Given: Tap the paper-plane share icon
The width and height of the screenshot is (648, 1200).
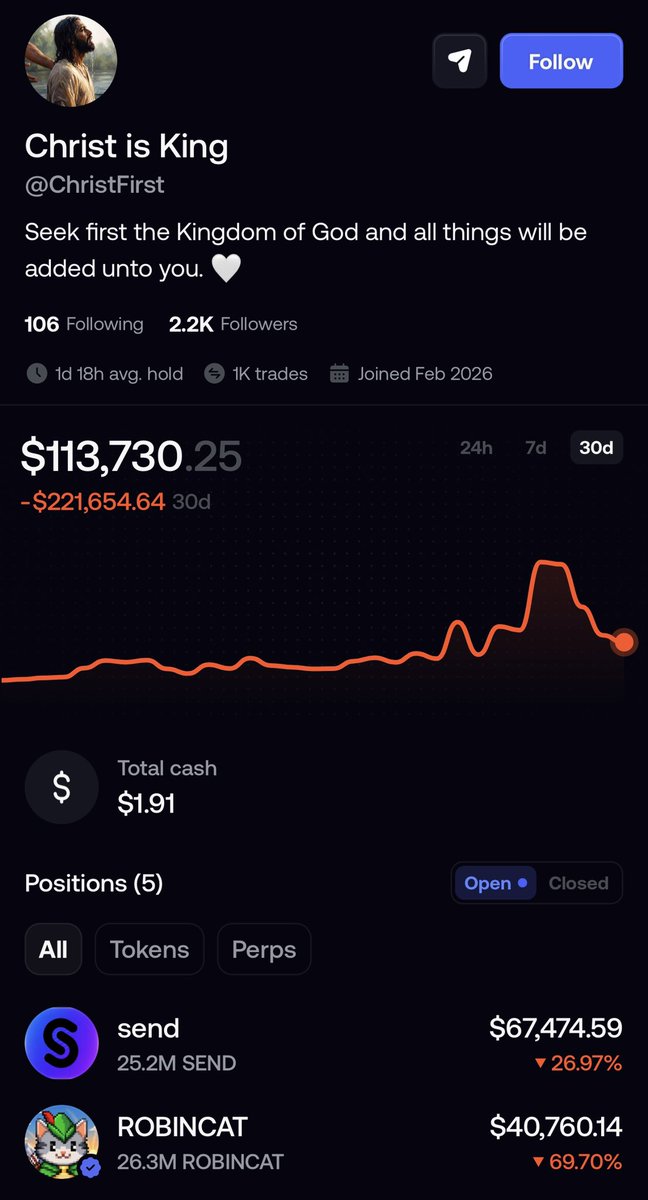Looking at the screenshot, I should coord(459,61).
